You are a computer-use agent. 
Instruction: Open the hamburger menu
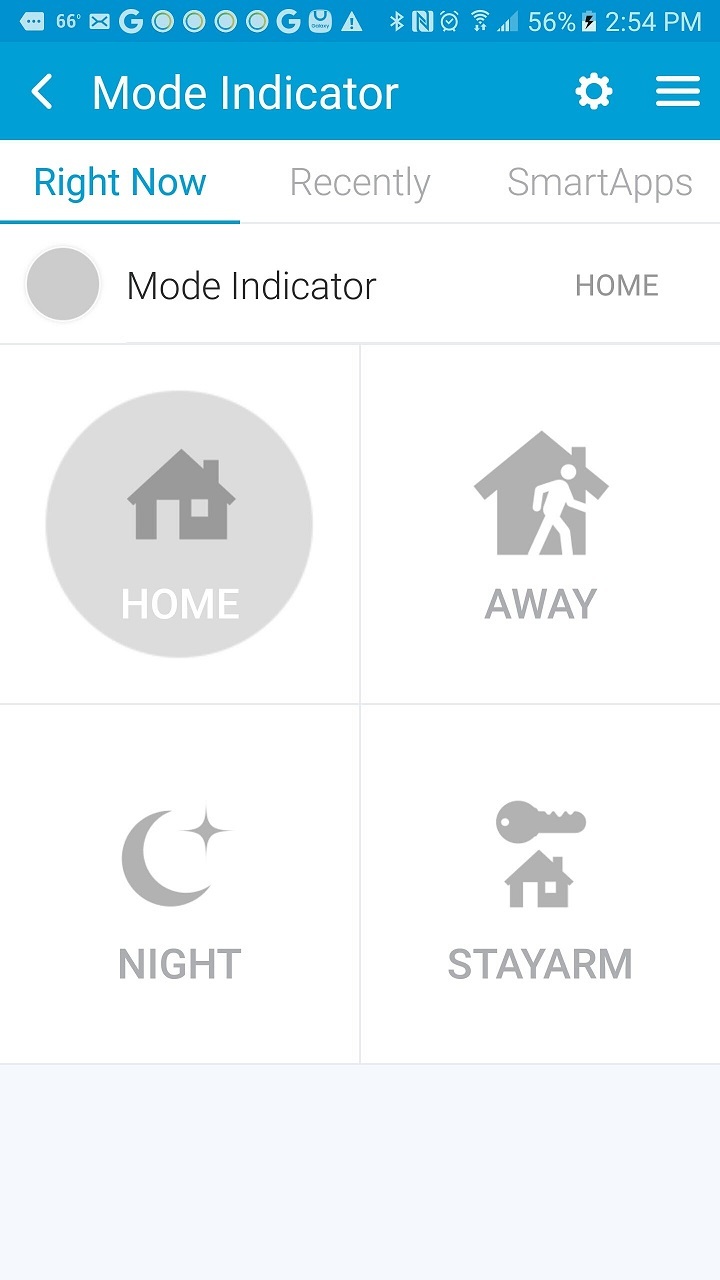coord(677,93)
